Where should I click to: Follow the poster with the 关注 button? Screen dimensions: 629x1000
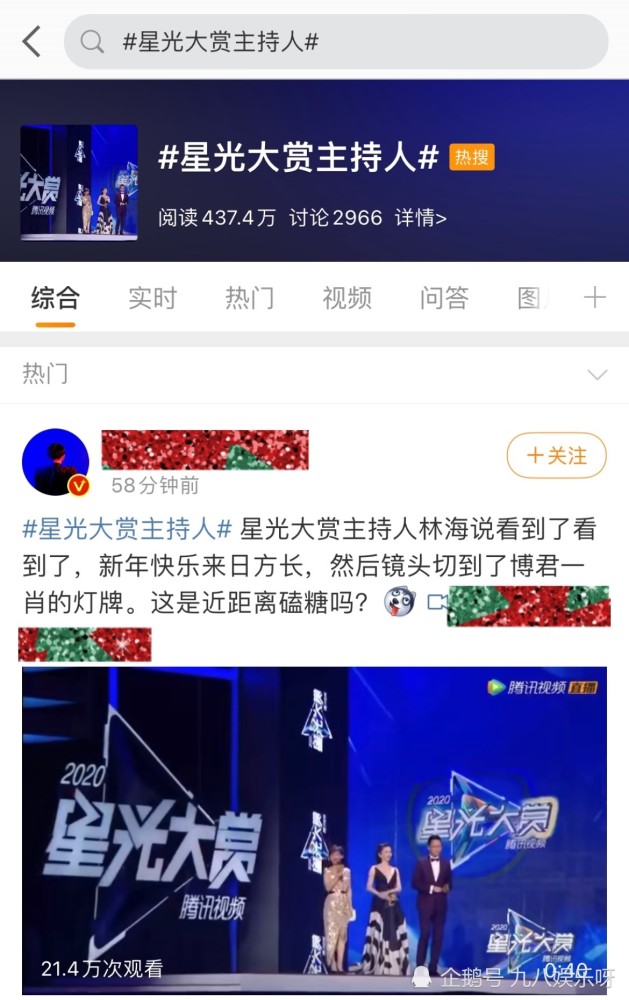556,455
